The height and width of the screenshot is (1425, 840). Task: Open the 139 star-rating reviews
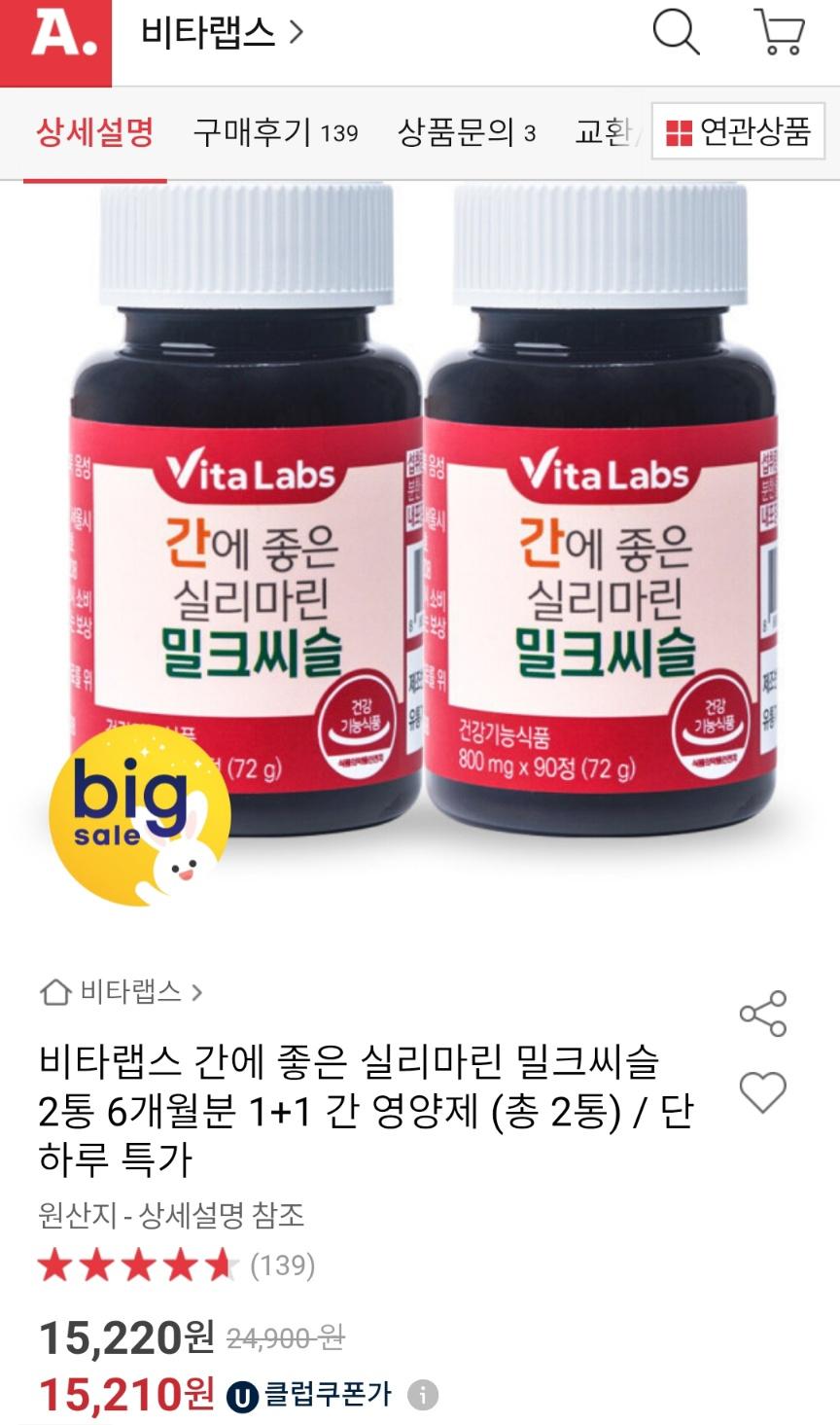click(x=177, y=1265)
